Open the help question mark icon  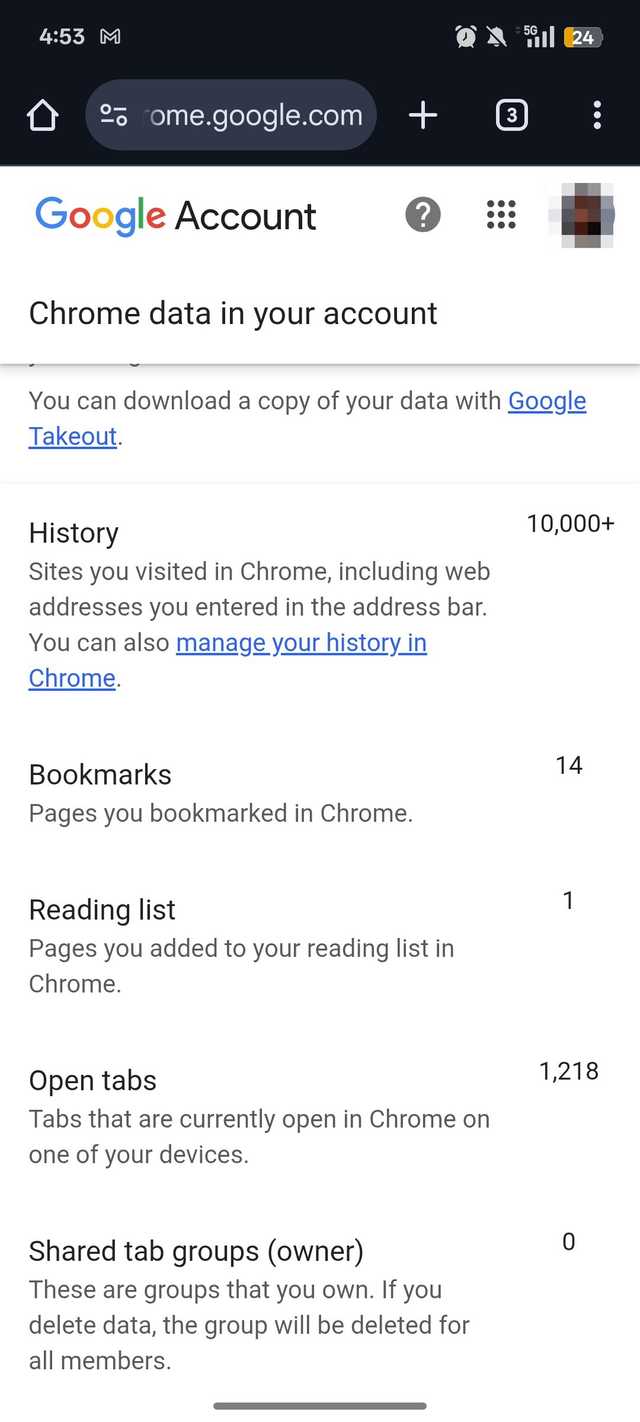point(423,214)
